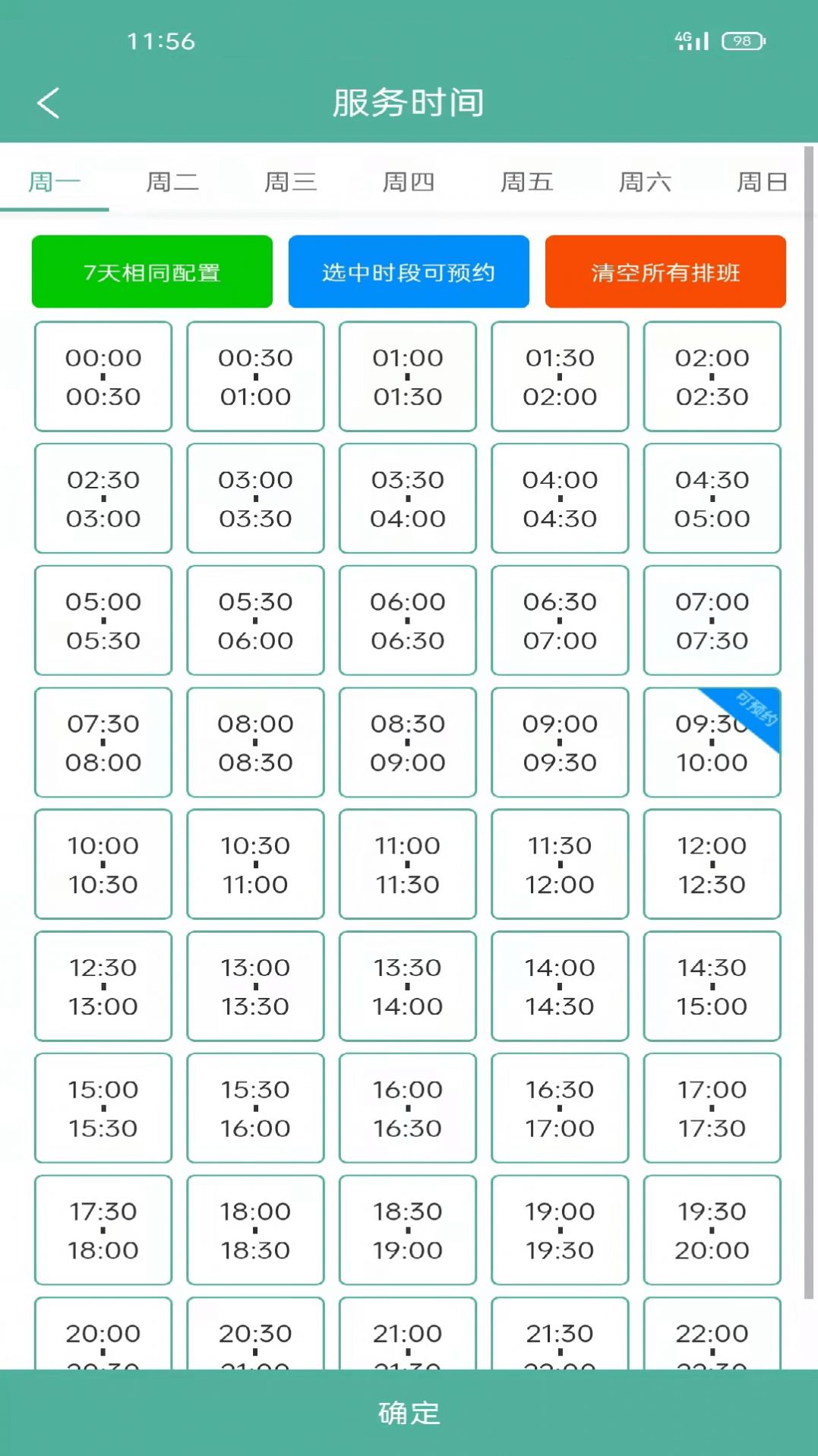The width and height of the screenshot is (818, 1456).
Task: Select the 15:00-15:30 time slot
Action: [103, 1108]
